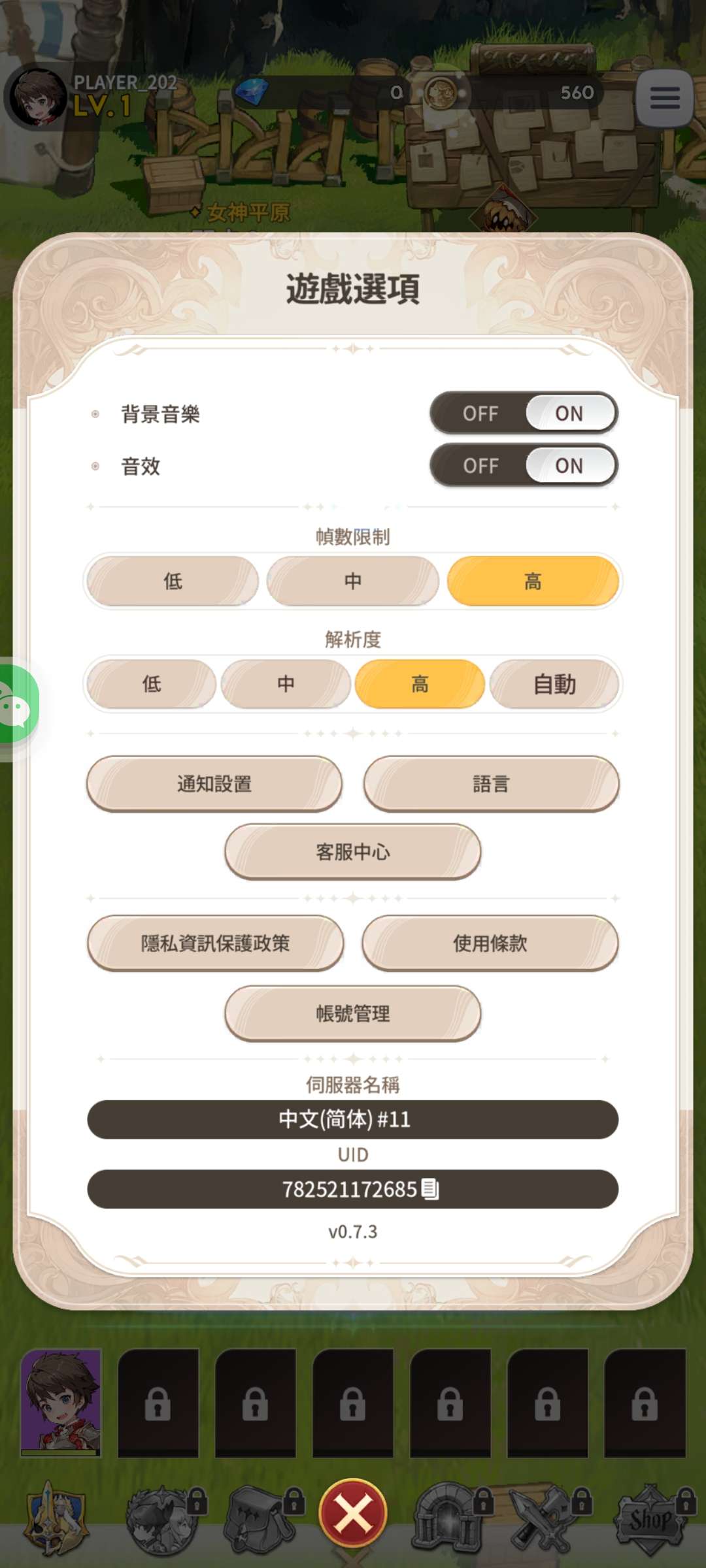Open 帳號管理 account management
Viewport: 706px width, 1568px height.
point(353,1013)
